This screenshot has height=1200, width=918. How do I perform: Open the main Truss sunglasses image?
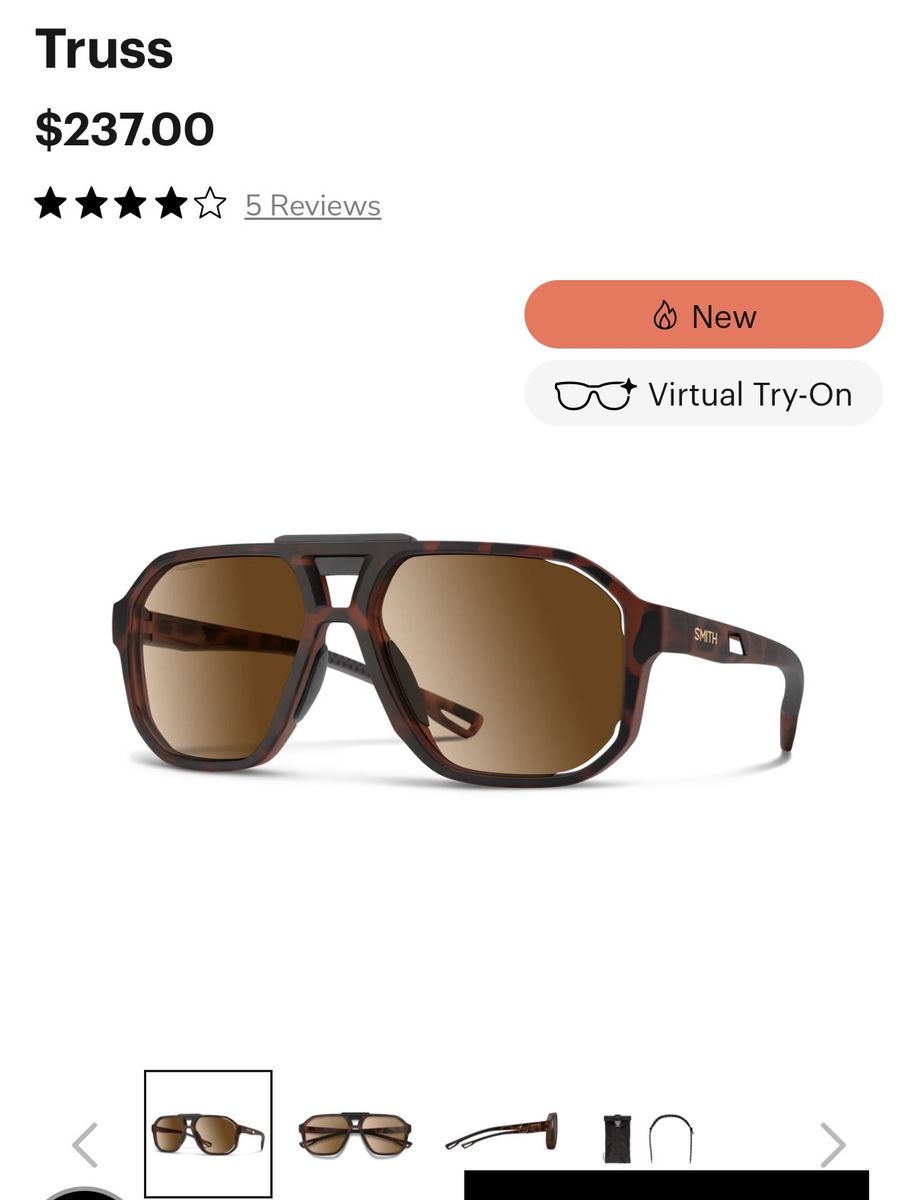tap(458, 661)
